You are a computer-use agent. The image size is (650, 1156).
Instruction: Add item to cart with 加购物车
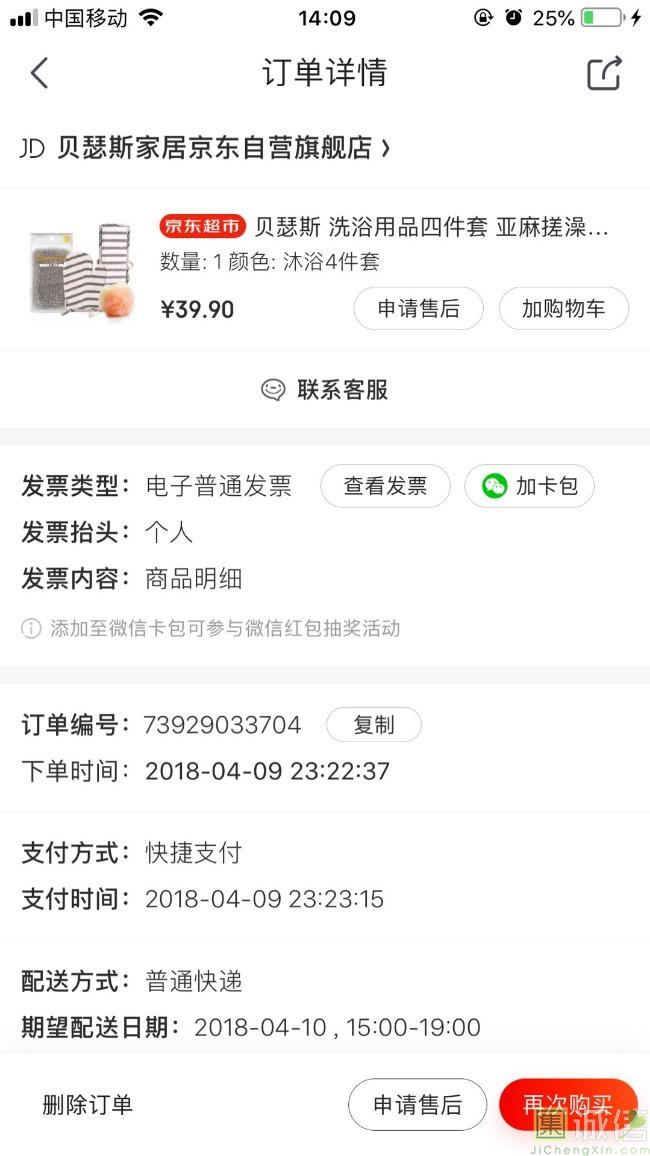point(563,309)
